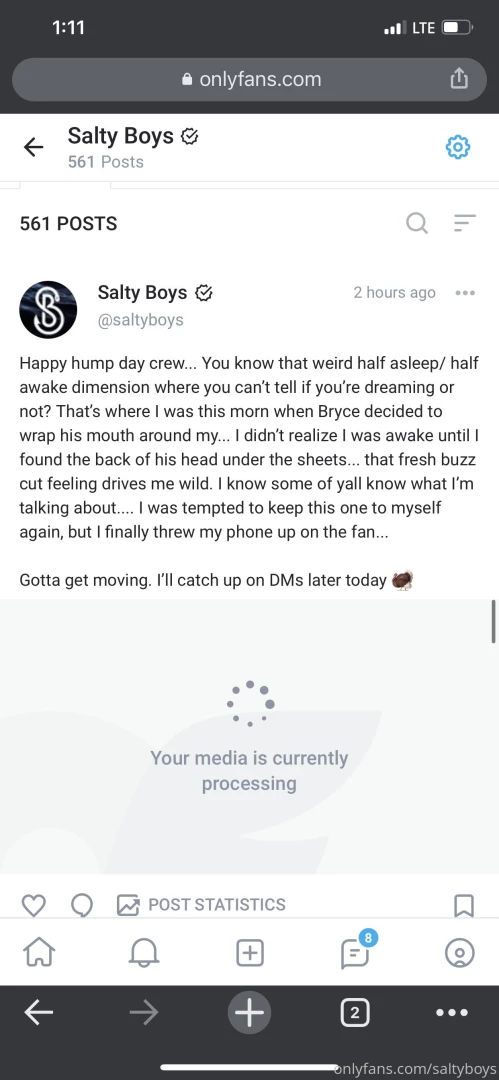Open the sort posts filter icon

coord(465,222)
